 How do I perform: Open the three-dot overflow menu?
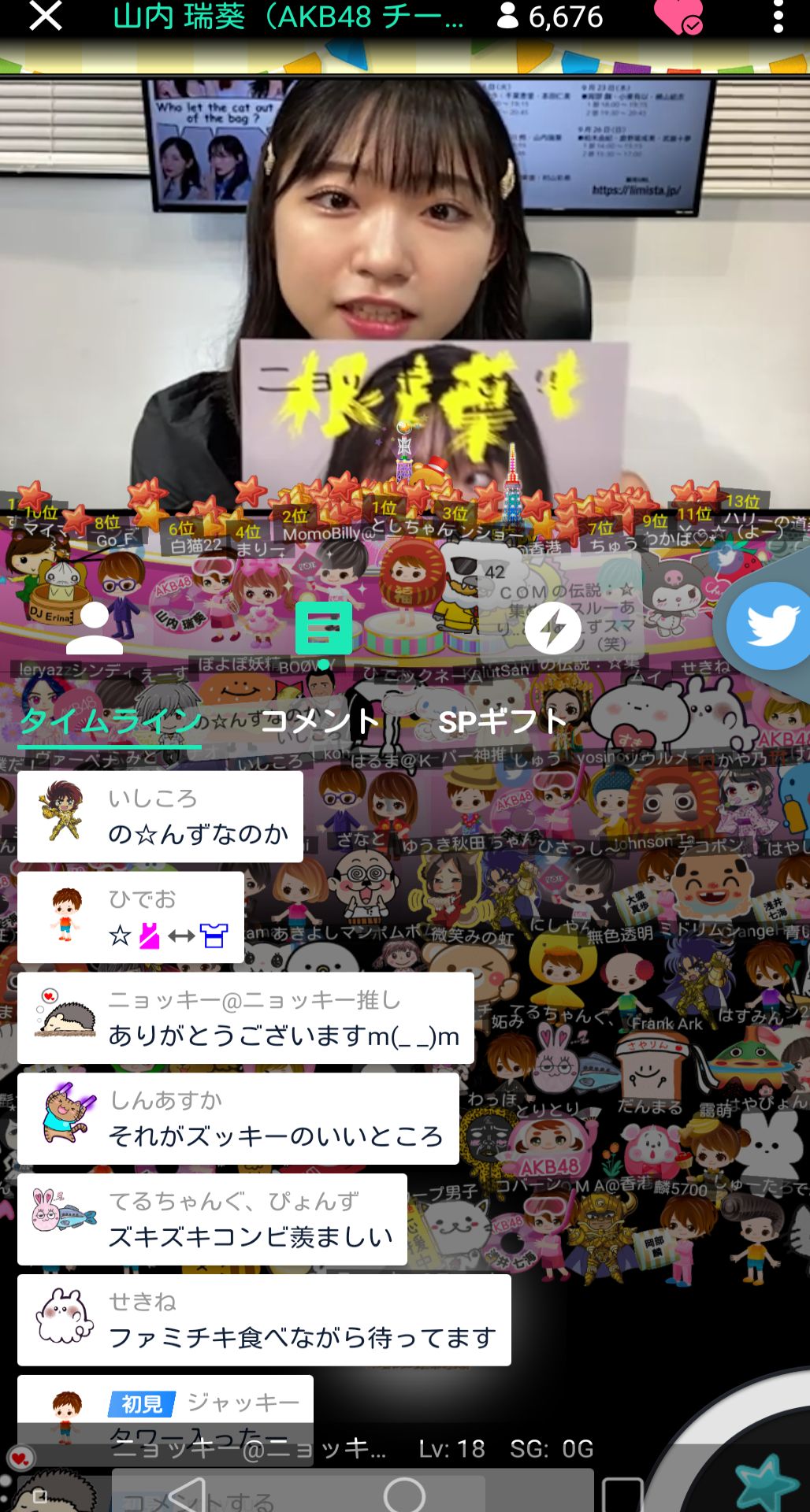click(x=778, y=17)
